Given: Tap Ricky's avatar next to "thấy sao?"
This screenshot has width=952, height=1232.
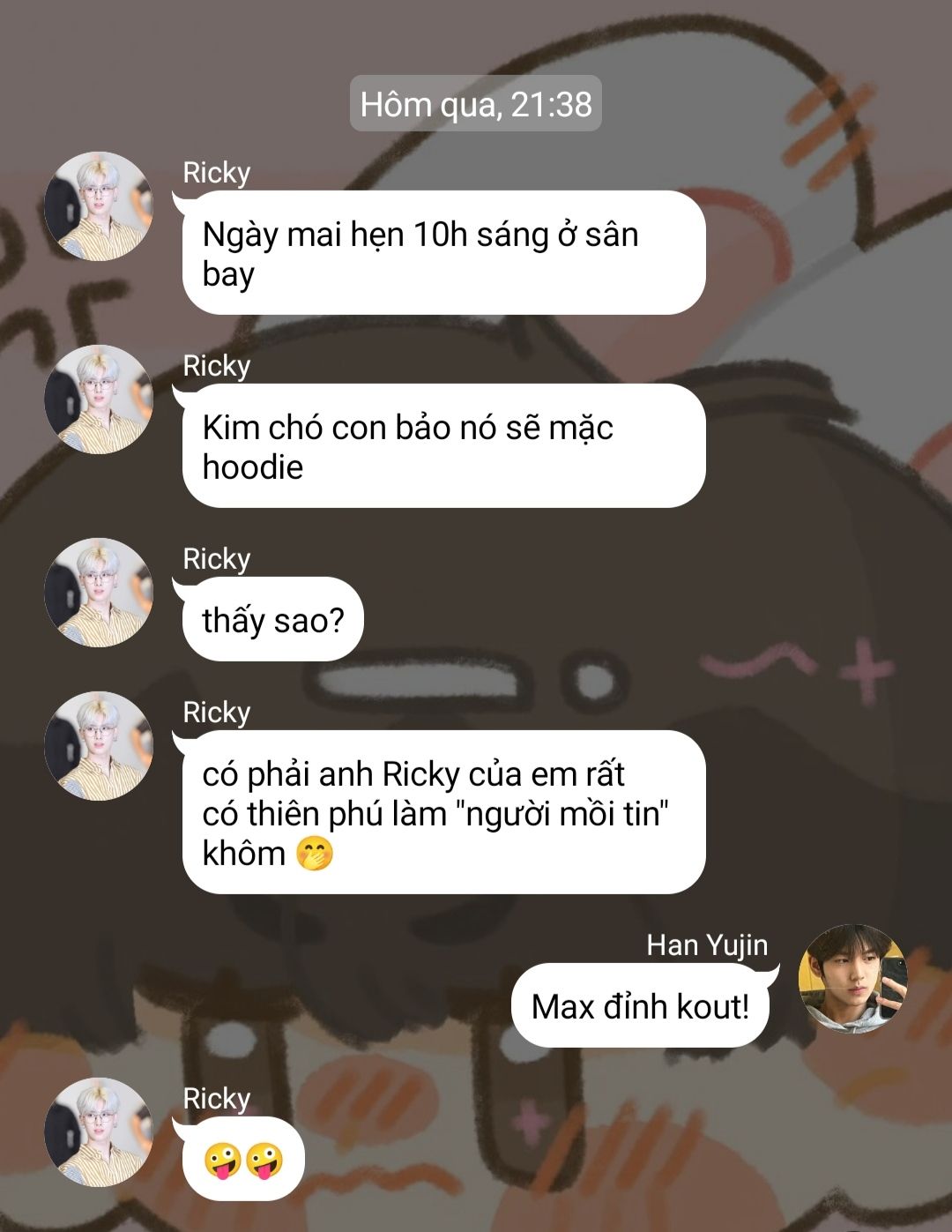Looking at the screenshot, I should [99, 593].
